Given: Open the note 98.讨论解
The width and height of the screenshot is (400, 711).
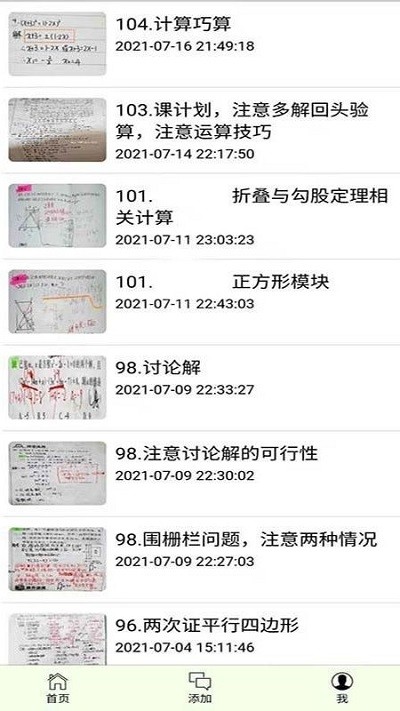Looking at the screenshot, I should click(x=200, y=388).
